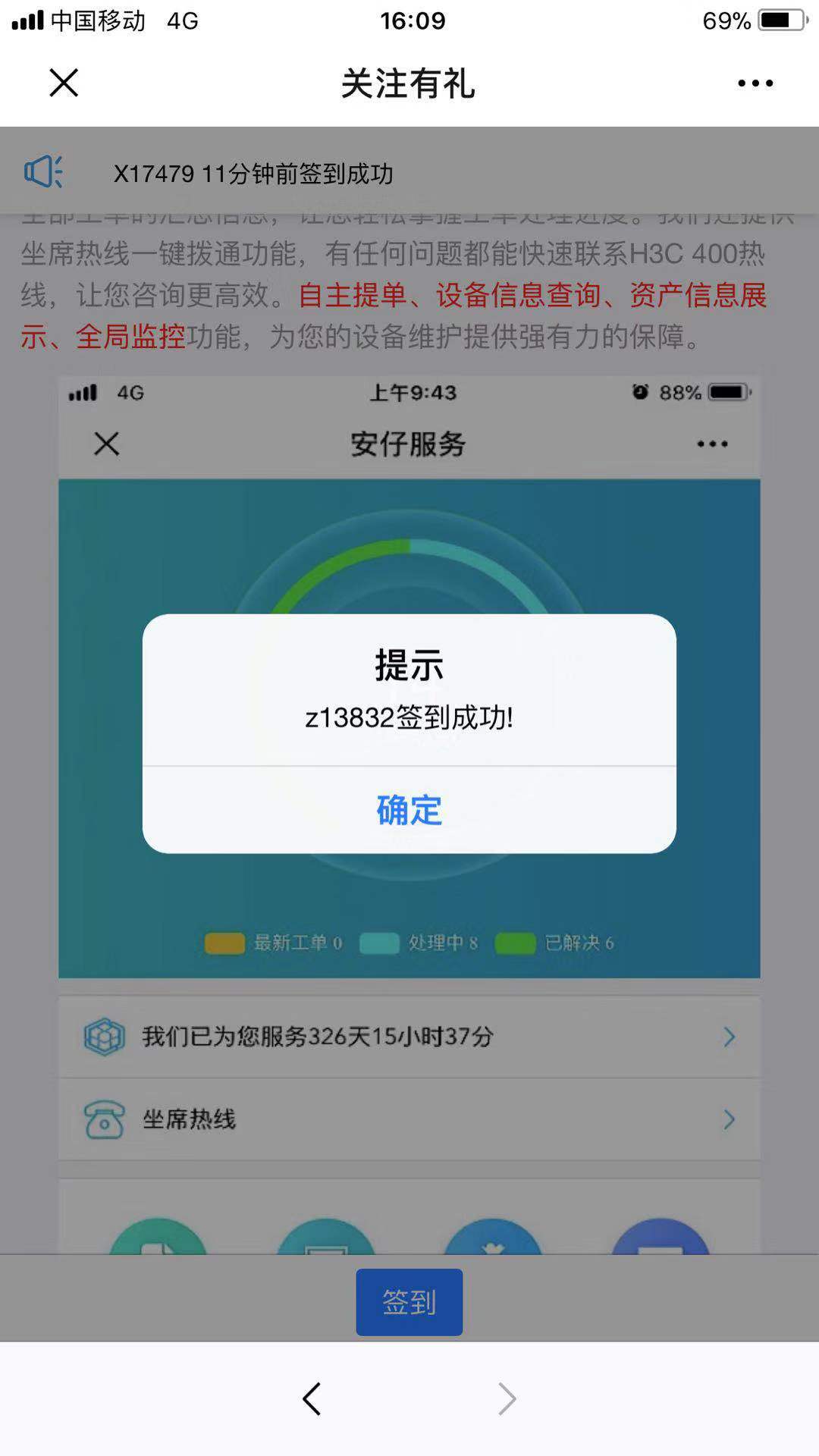This screenshot has height=1456, width=819.
Task: Close the 关注有礼 webpage
Action: 64,83
